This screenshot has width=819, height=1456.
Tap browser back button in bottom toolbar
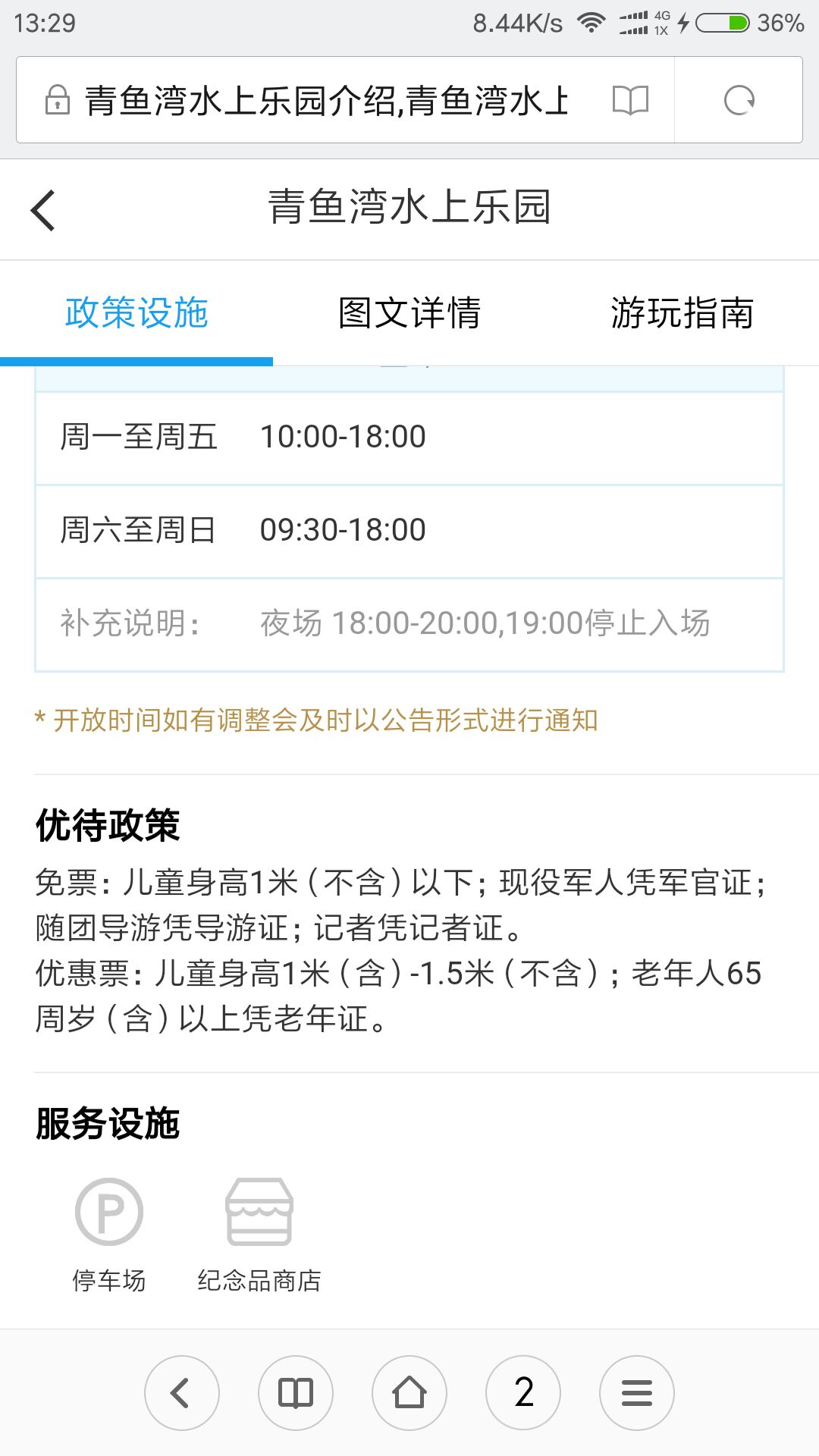point(182,1393)
